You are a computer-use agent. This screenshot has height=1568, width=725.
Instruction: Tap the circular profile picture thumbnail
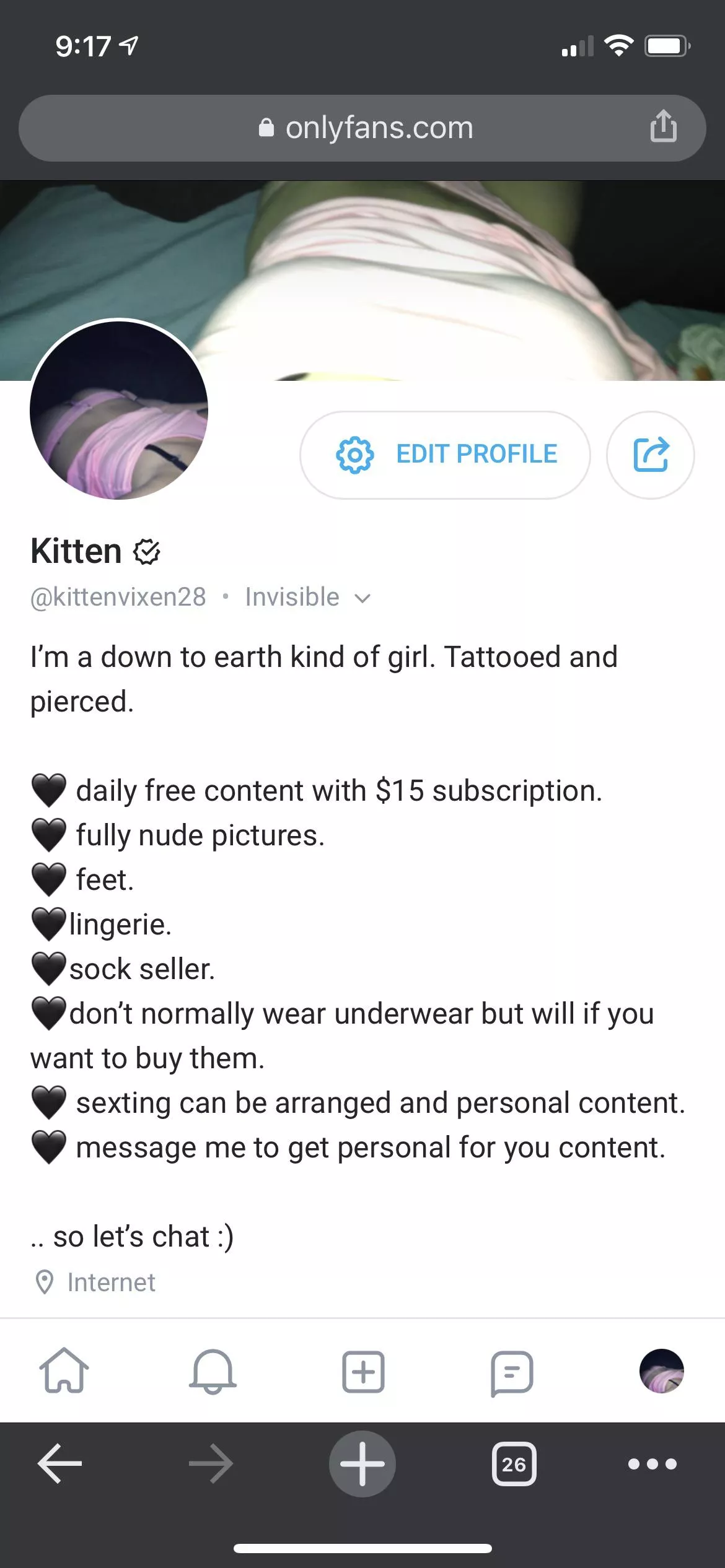pos(119,410)
